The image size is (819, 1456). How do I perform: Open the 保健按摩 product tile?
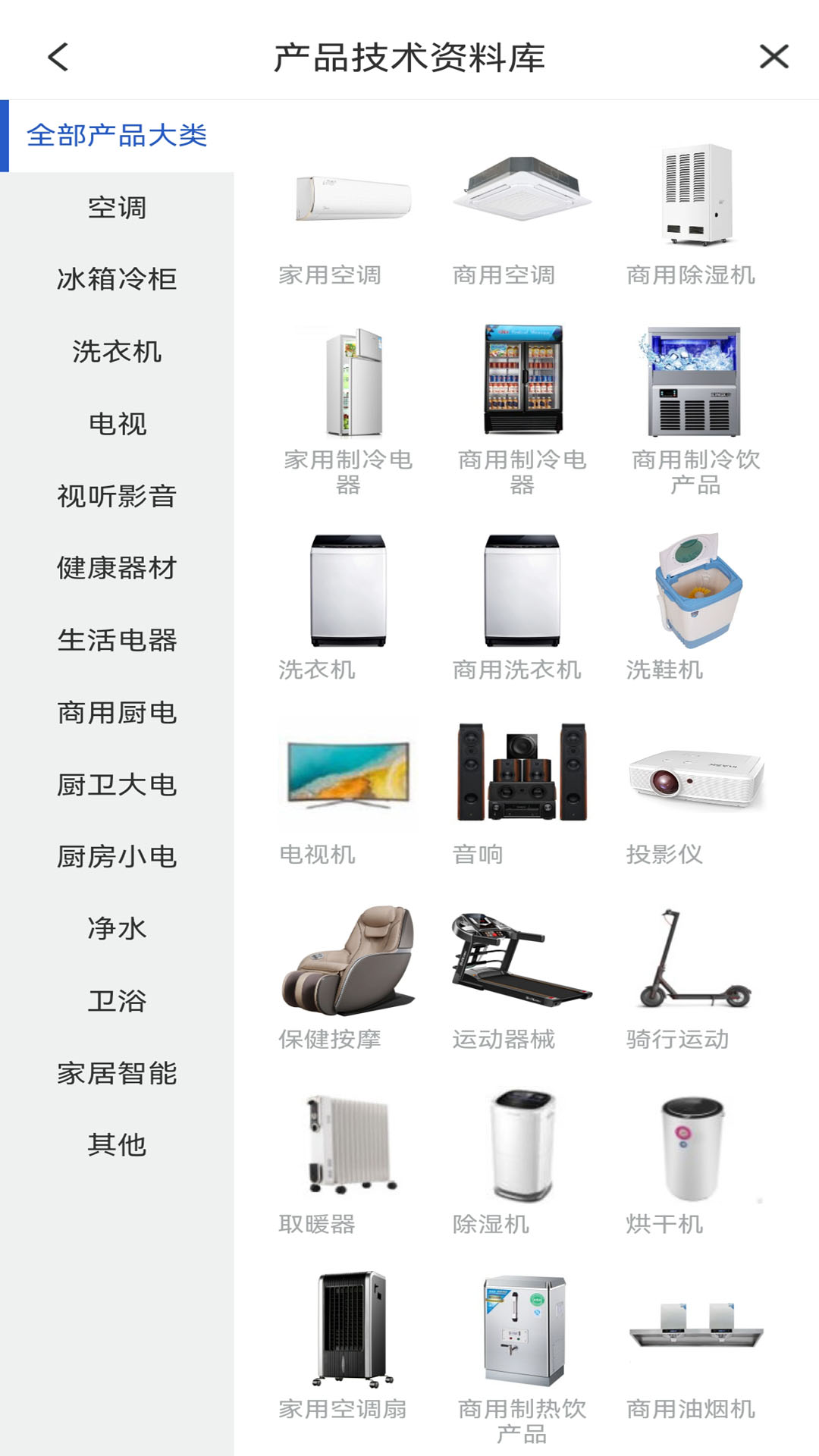[349, 974]
